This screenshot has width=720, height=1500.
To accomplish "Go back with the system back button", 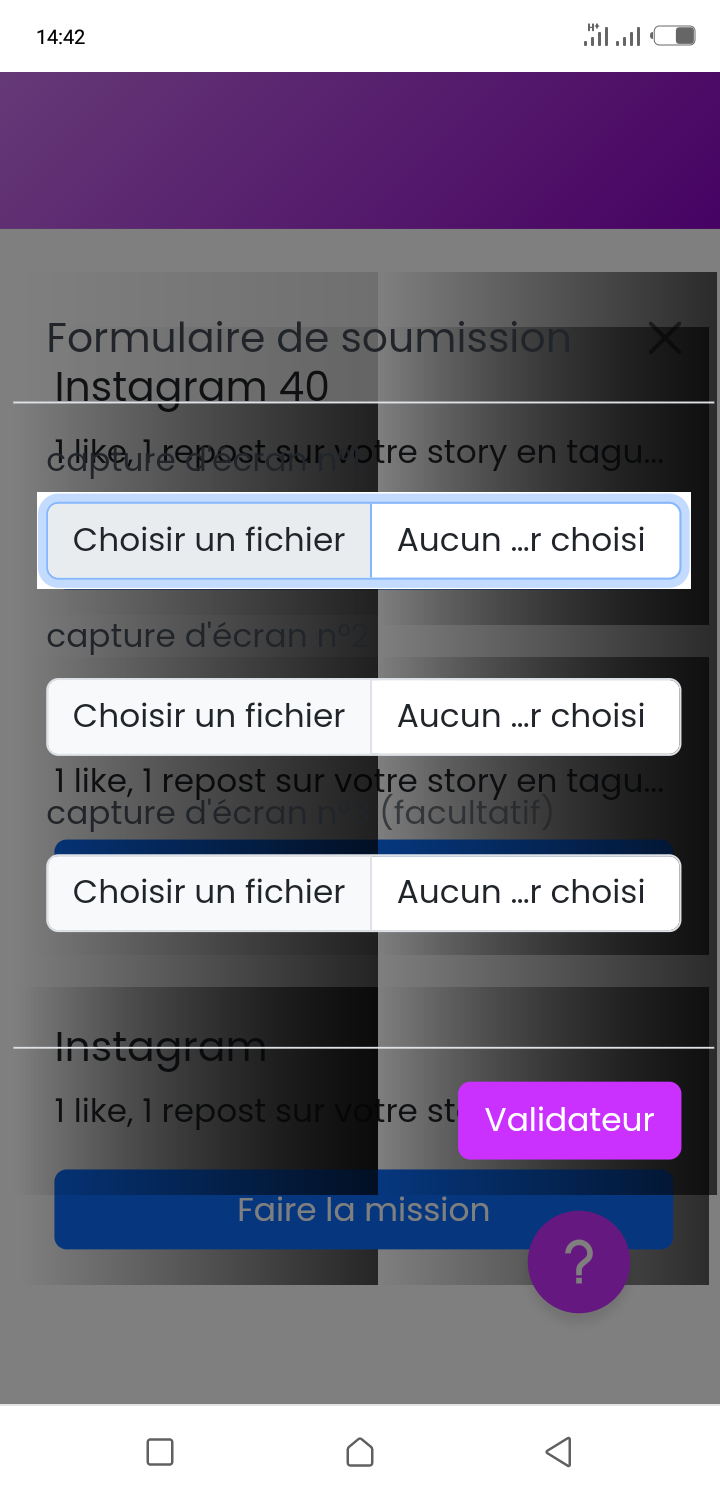I will tap(559, 1451).
